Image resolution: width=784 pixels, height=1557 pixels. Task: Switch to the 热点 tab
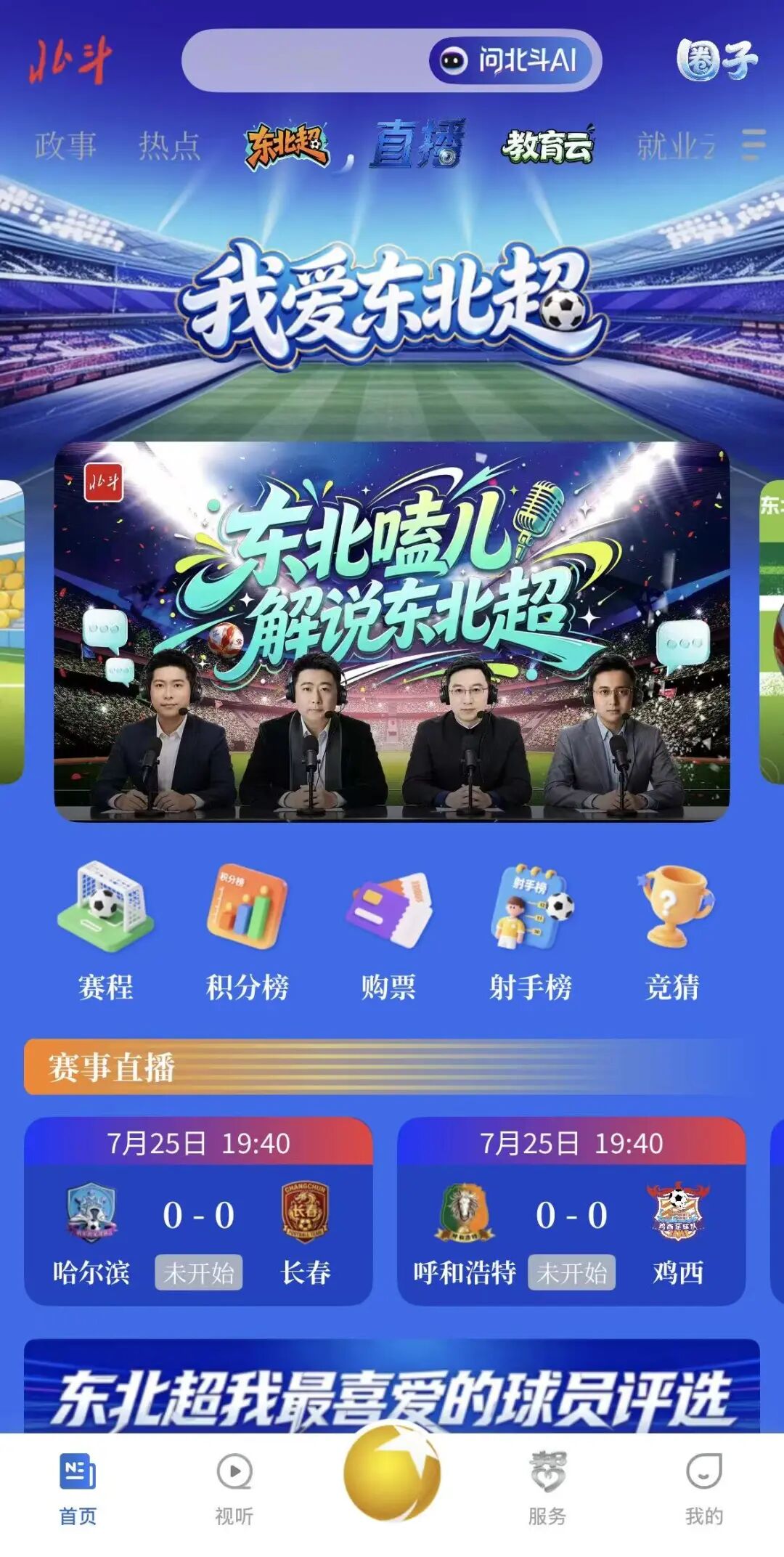pyautogui.click(x=169, y=145)
